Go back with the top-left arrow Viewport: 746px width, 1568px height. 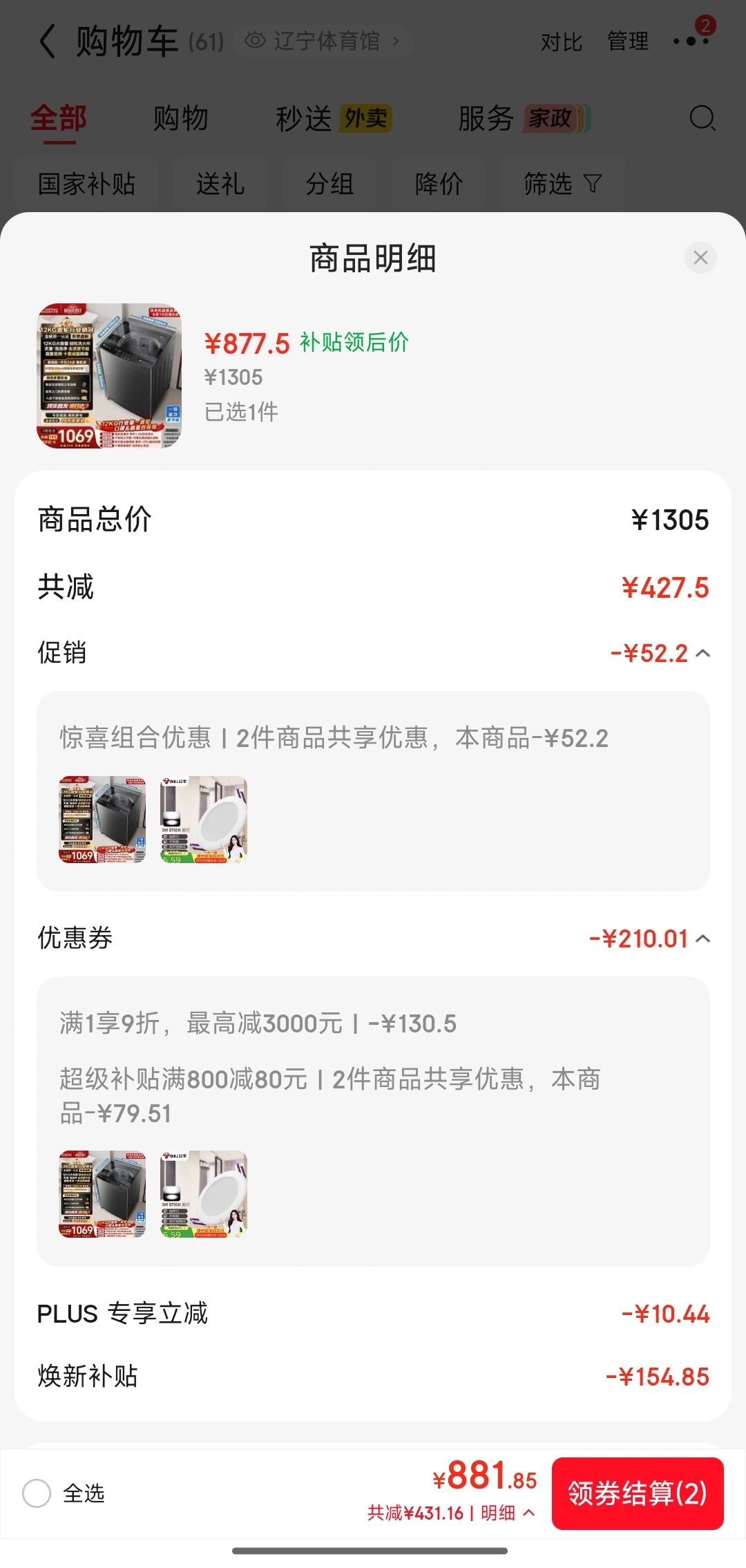coord(47,41)
